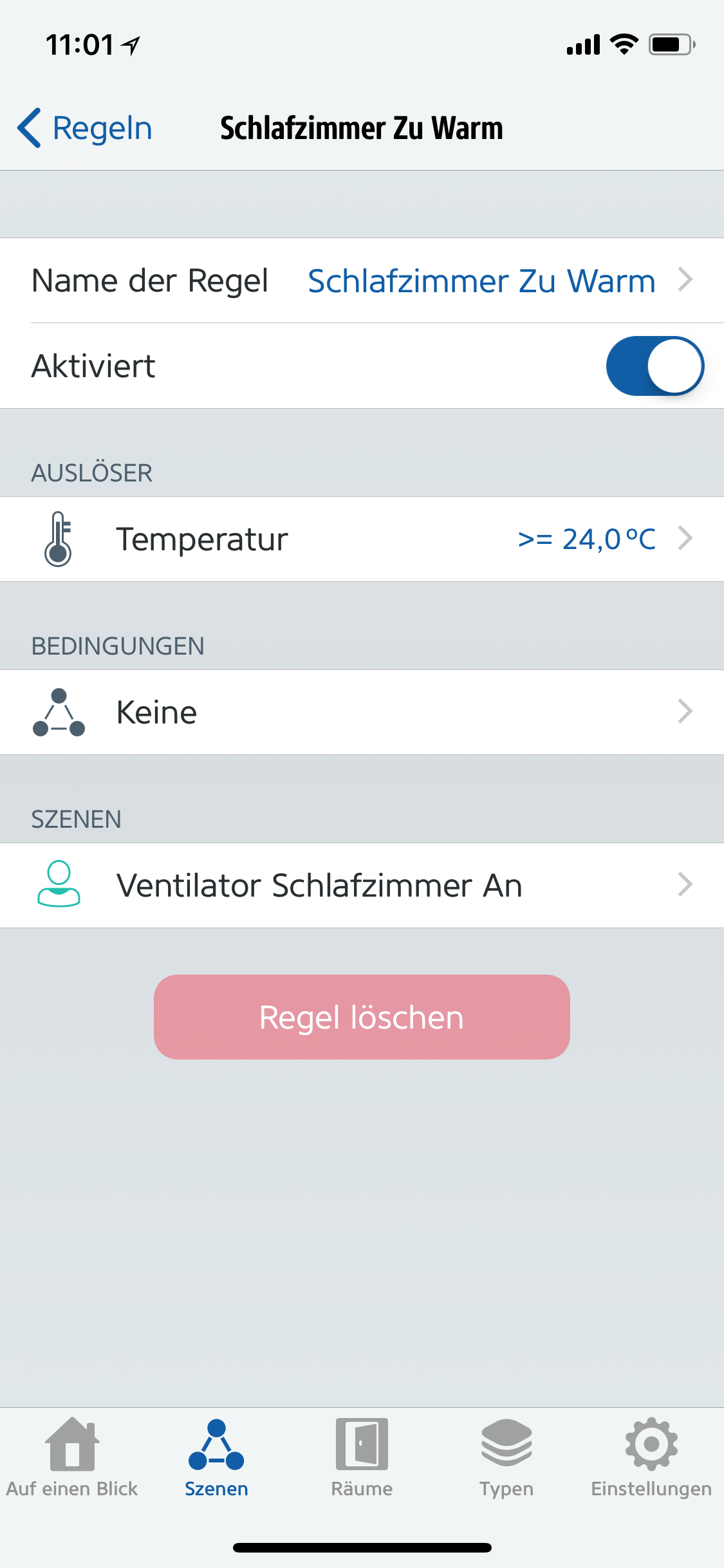Disable the Aktiviert switch

click(654, 366)
